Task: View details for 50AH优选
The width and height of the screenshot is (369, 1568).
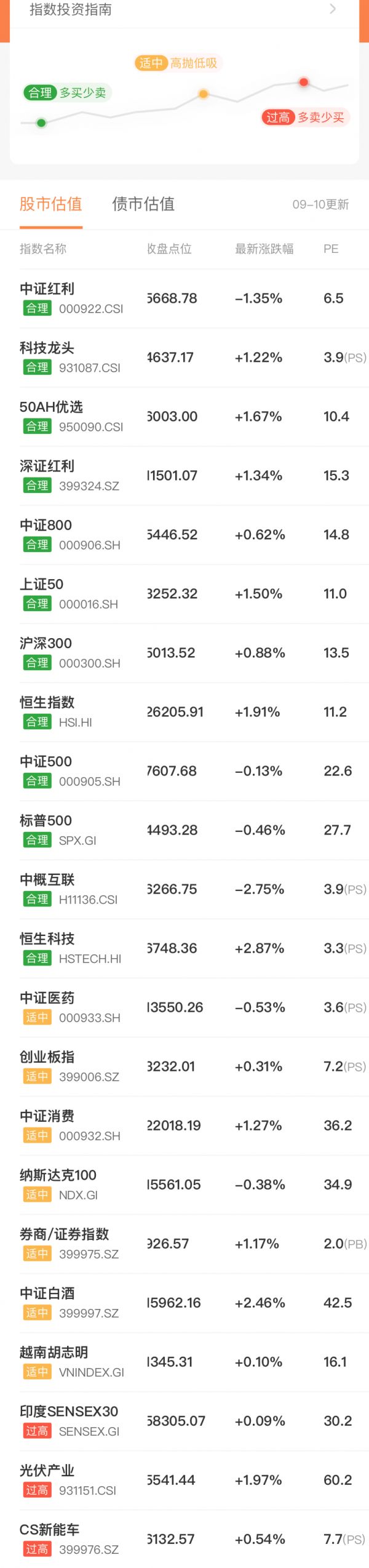Action: [x=184, y=417]
